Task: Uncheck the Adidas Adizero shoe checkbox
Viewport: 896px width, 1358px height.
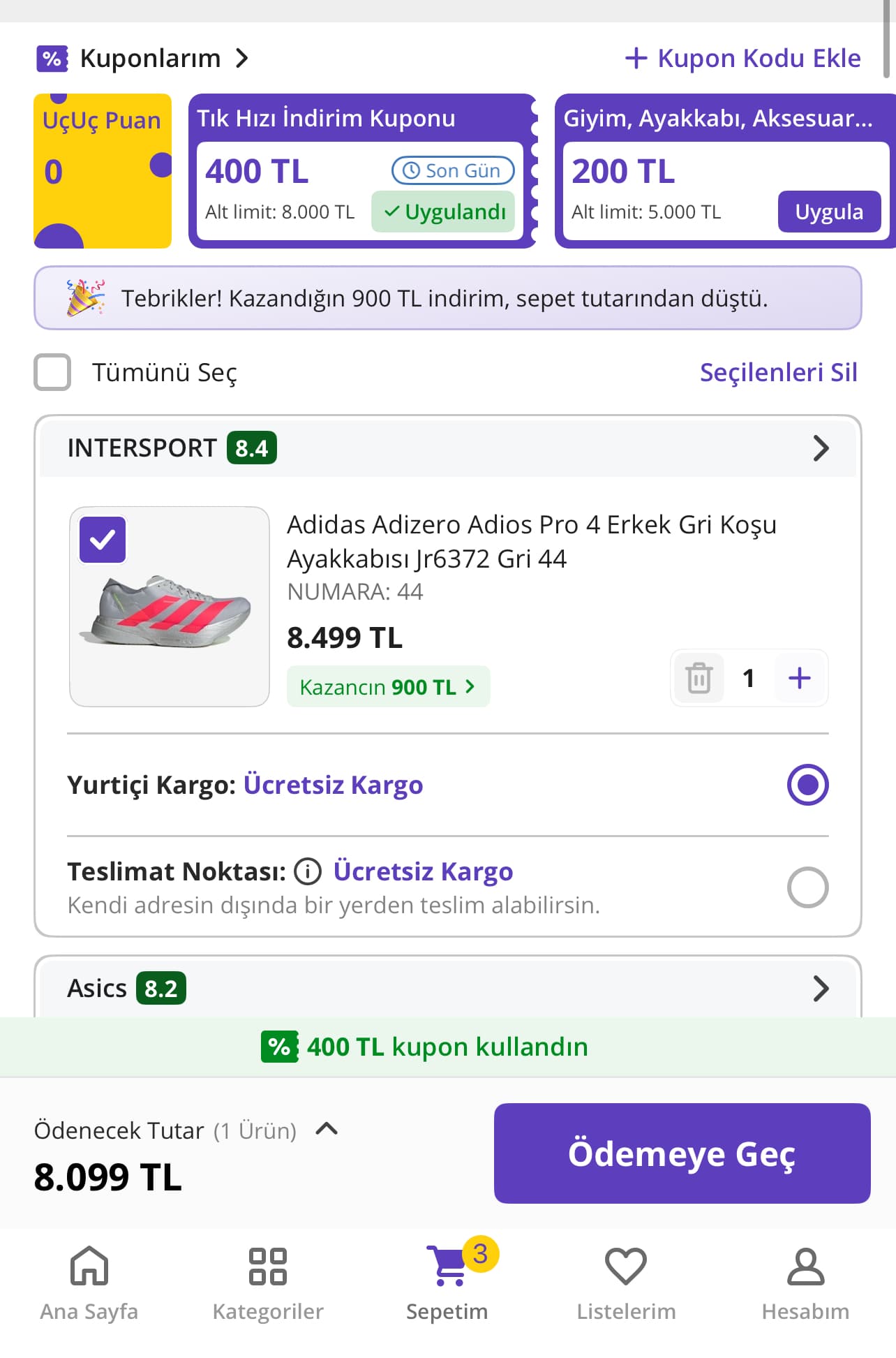Action: coord(103,540)
